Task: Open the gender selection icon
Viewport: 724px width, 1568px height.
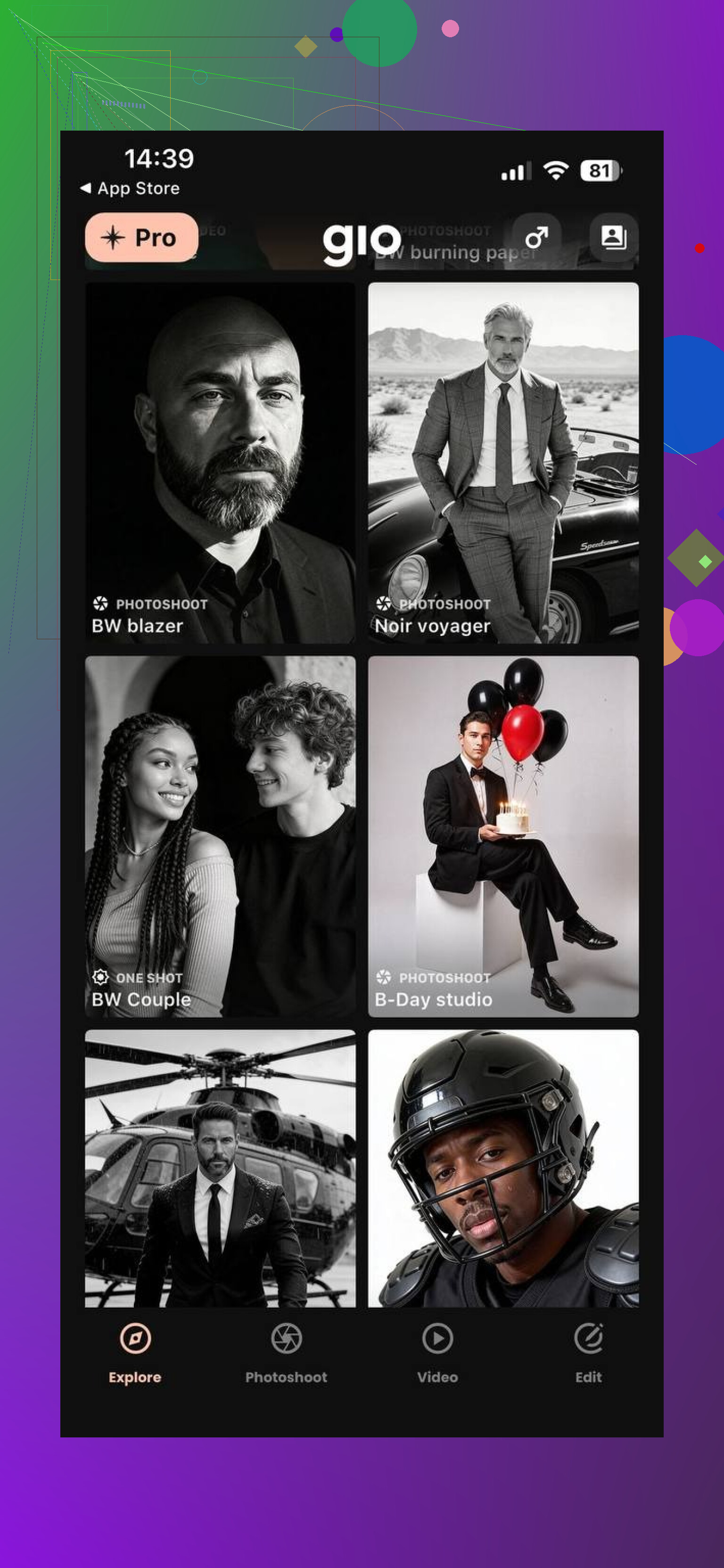Action: pos(536,238)
